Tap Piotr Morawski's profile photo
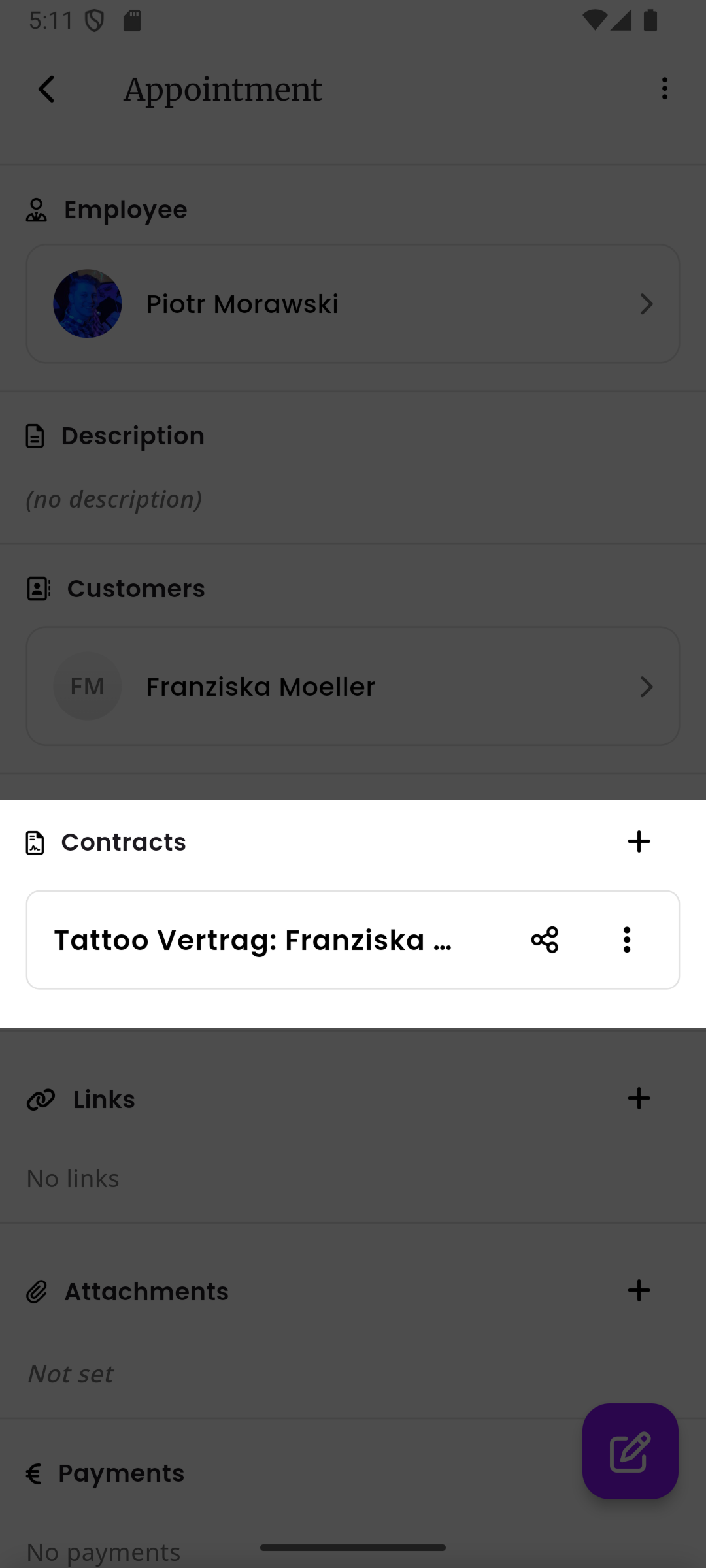 [x=87, y=303]
